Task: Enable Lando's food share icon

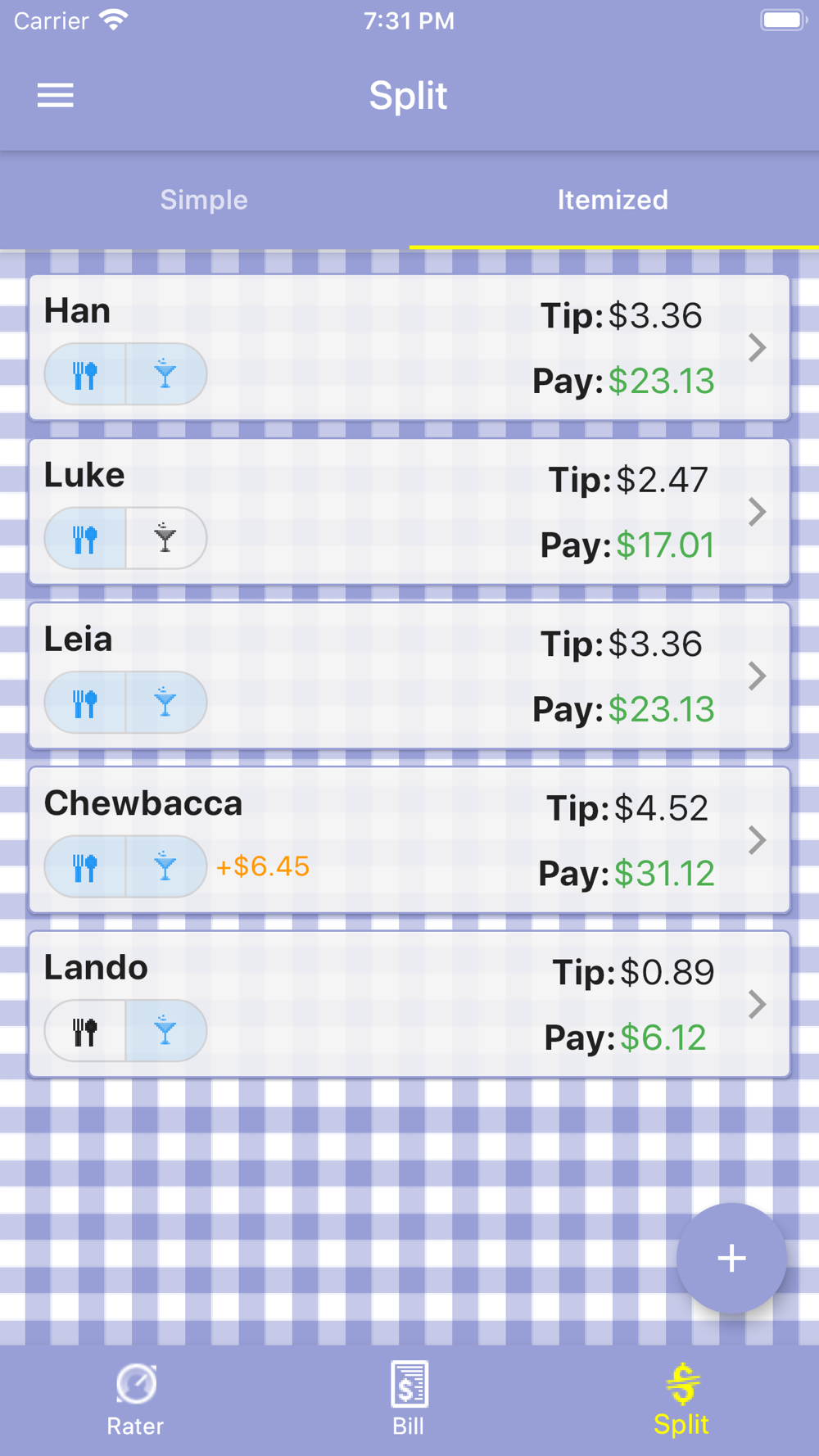Action: pyautogui.click(x=85, y=1031)
